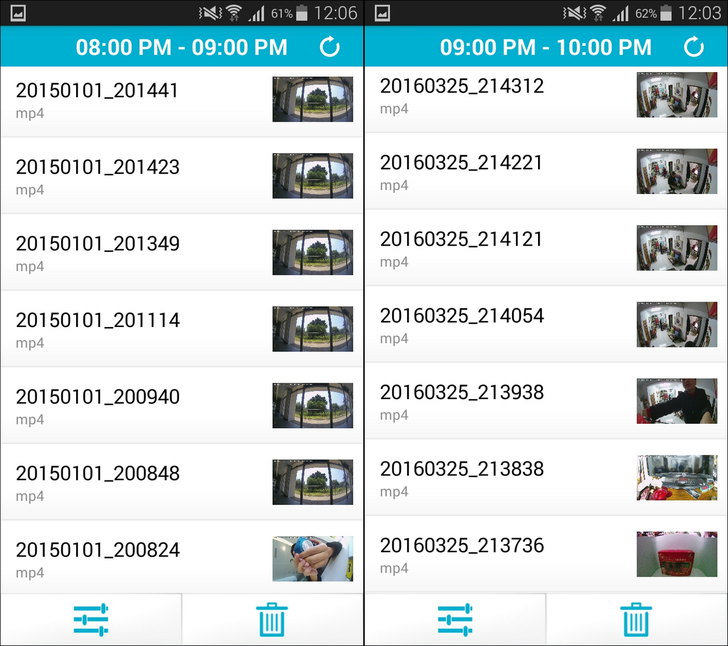Open filter settings under the 20160325 recordings
The image size is (728, 646).
coord(455,620)
